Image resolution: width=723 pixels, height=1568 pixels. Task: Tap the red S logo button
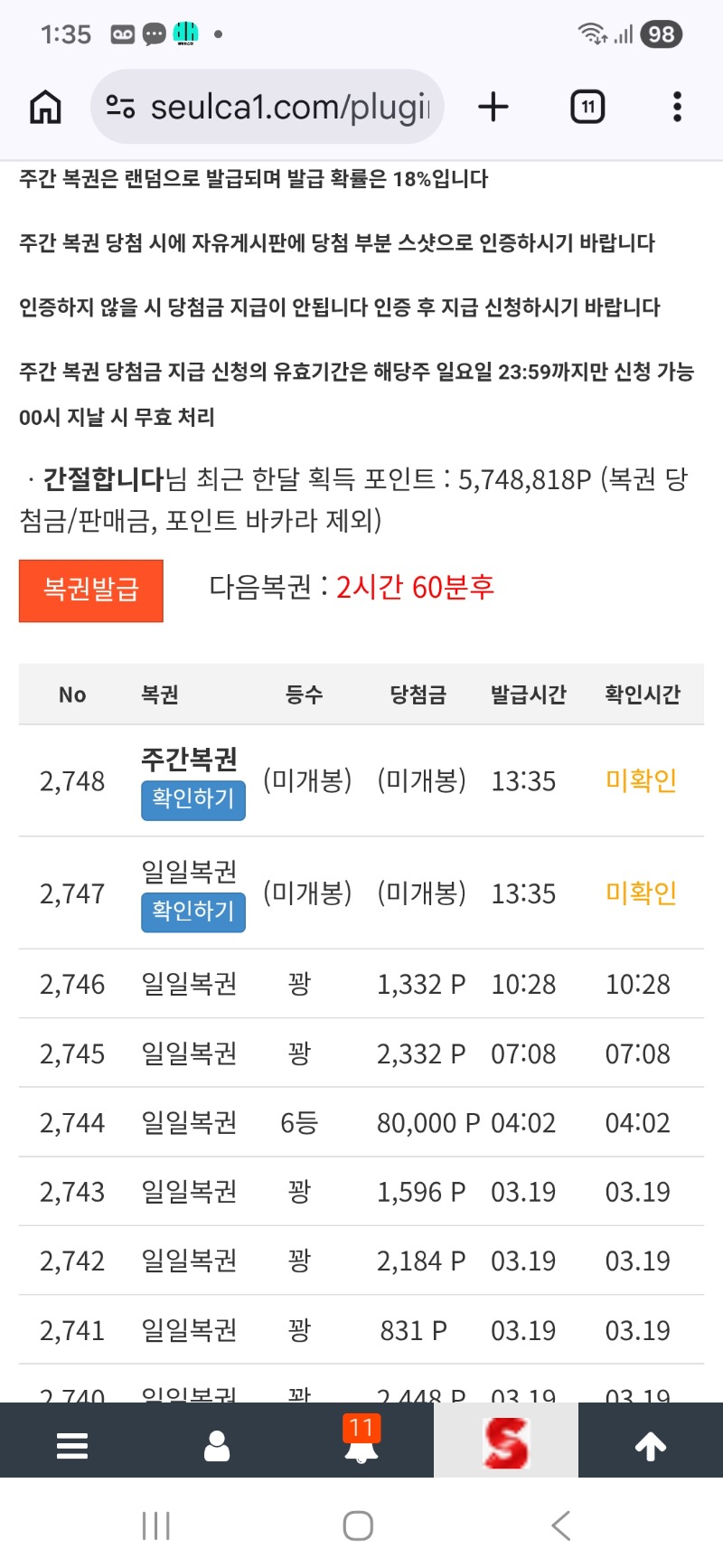pos(506,1443)
